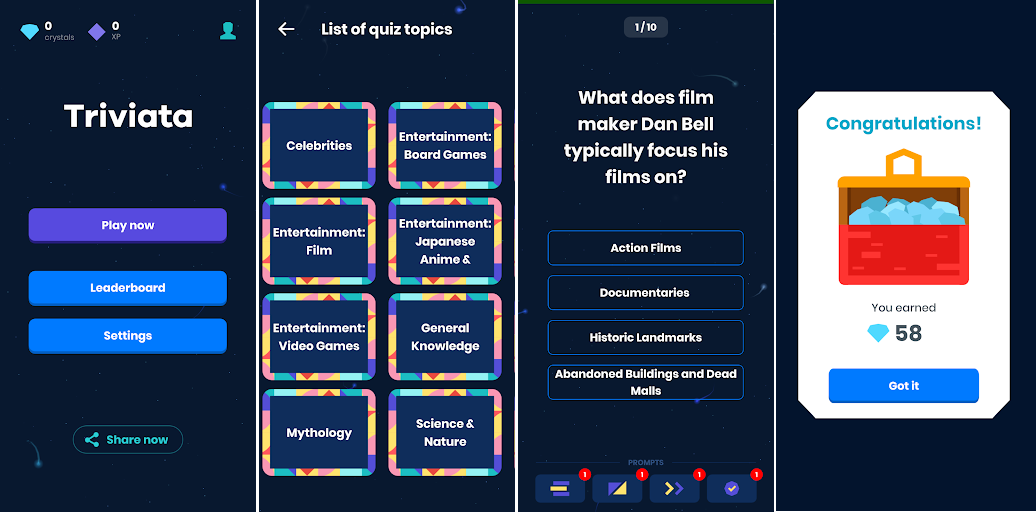Open the Entertainment: Film topic
Screen dimensions: 1036x512
pyautogui.click(x=319, y=241)
